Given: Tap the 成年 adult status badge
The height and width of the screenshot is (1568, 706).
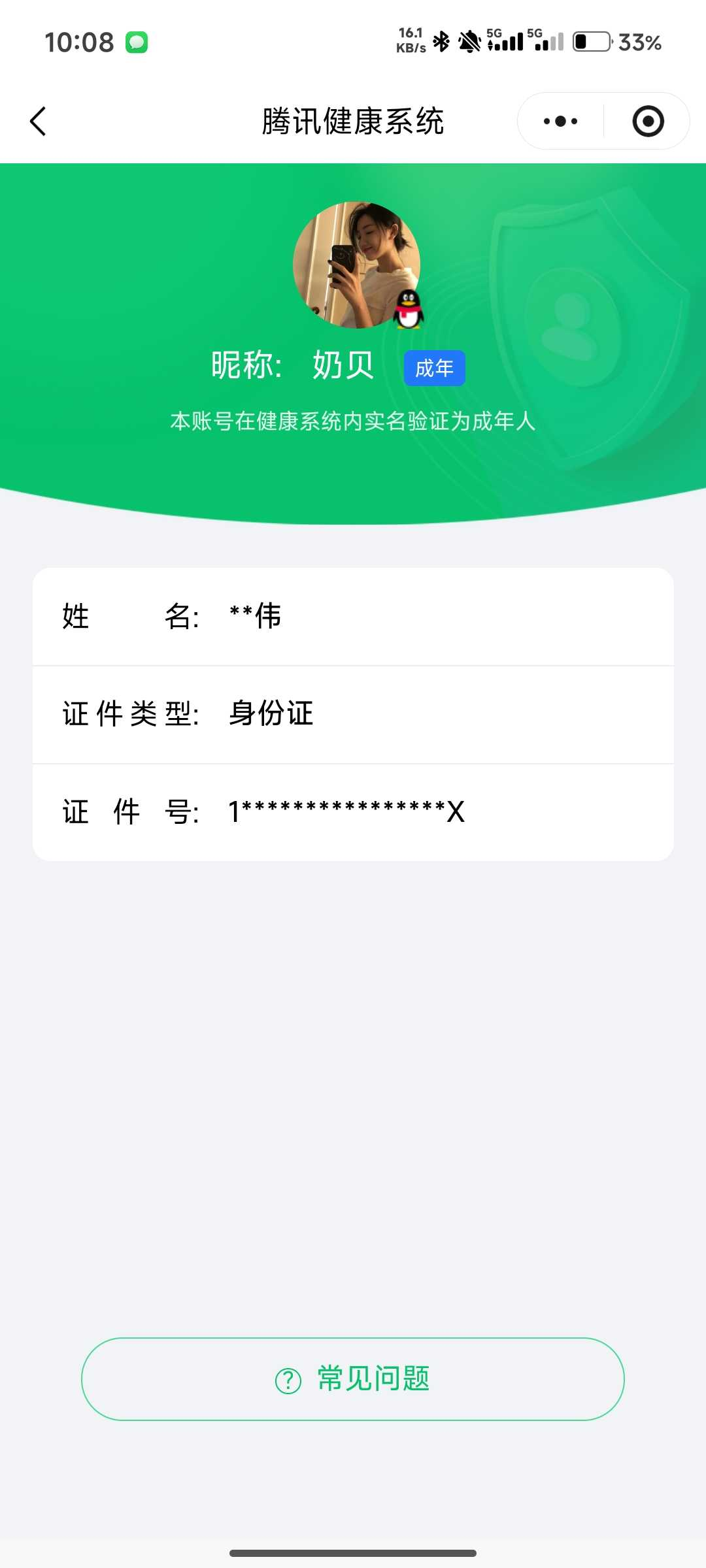Looking at the screenshot, I should coord(434,368).
